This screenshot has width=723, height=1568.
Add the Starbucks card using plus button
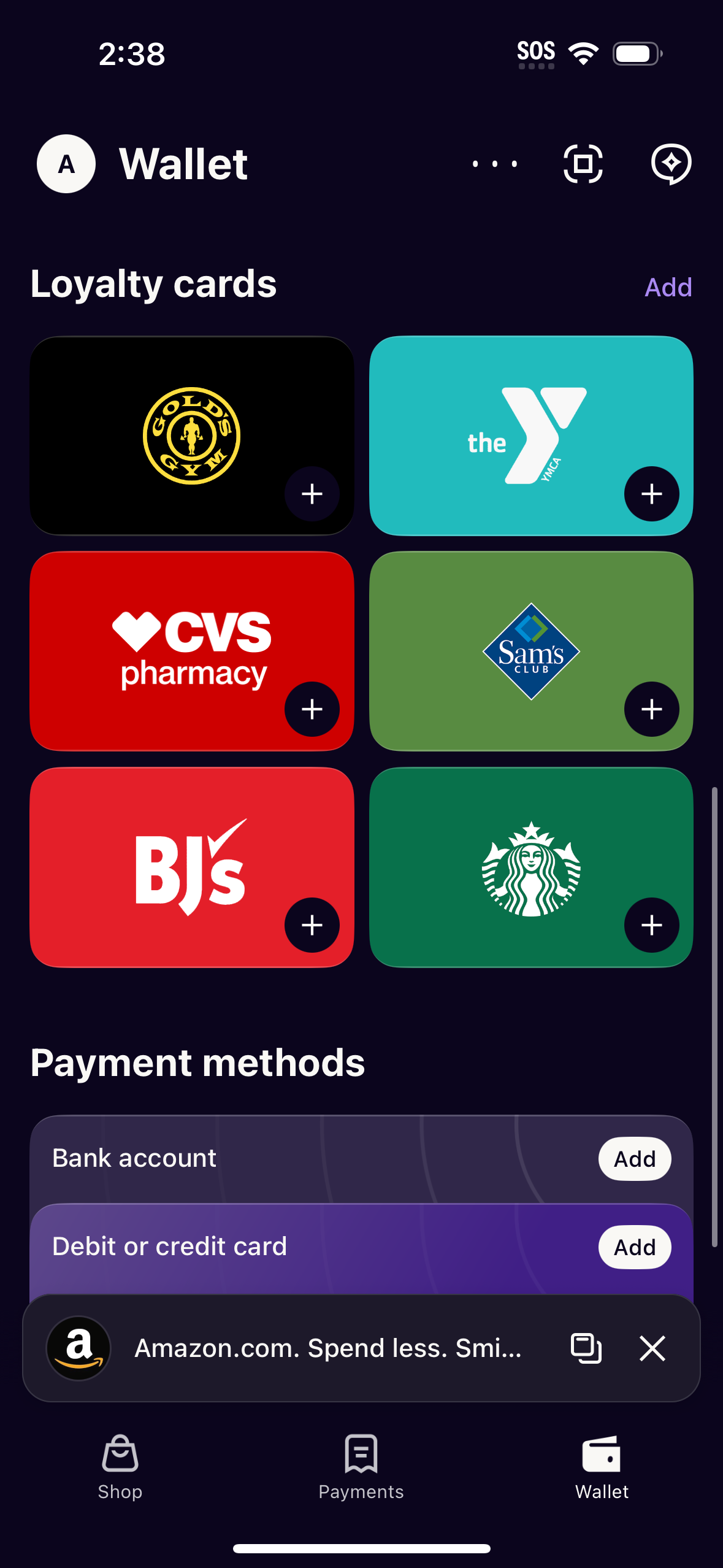pyautogui.click(x=652, y=926)
